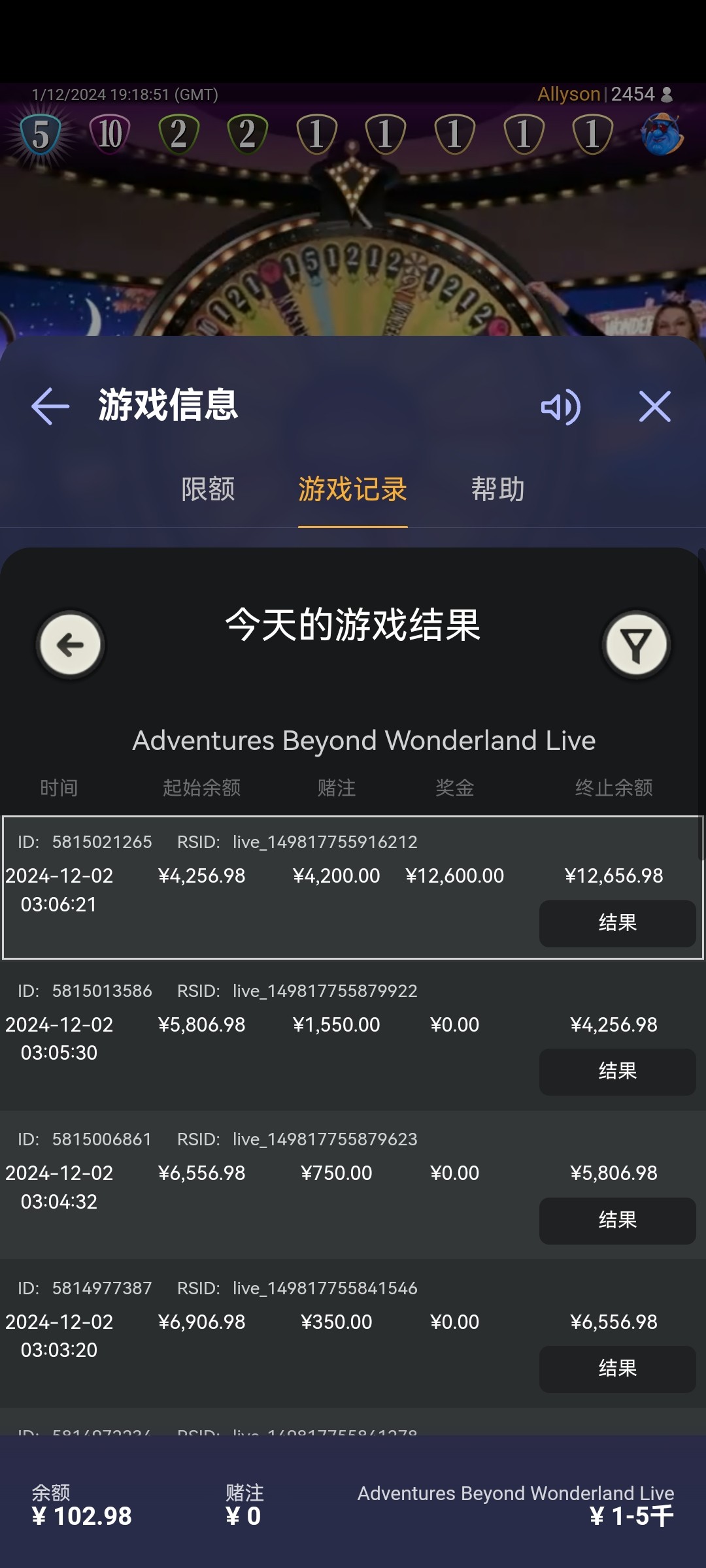The width and height of the screenshot is (706, 1568).
Task: Go back from the 游戏信息 panel
Action: [50, 406]
